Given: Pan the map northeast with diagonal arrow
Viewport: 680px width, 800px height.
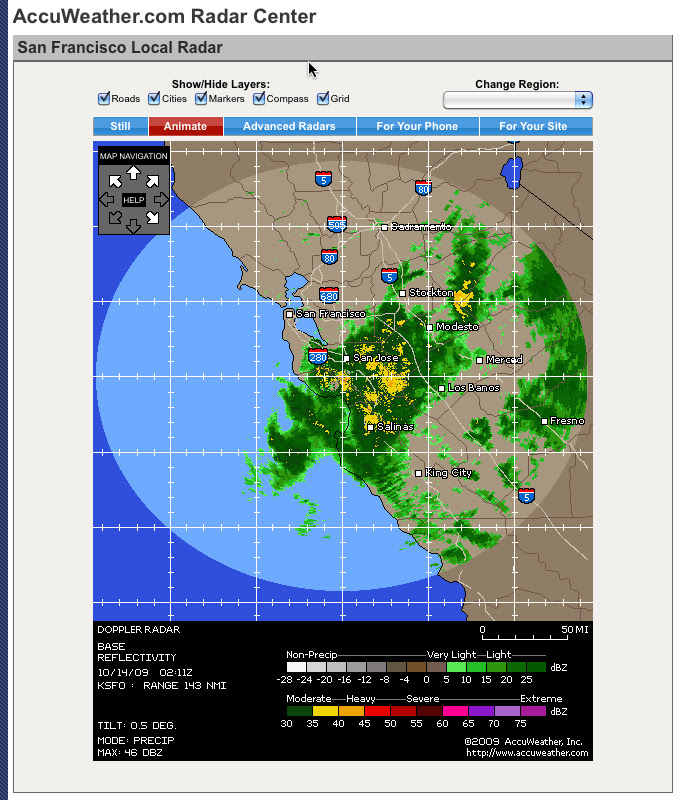Looking at the screenshot, I should click(152, 181).
